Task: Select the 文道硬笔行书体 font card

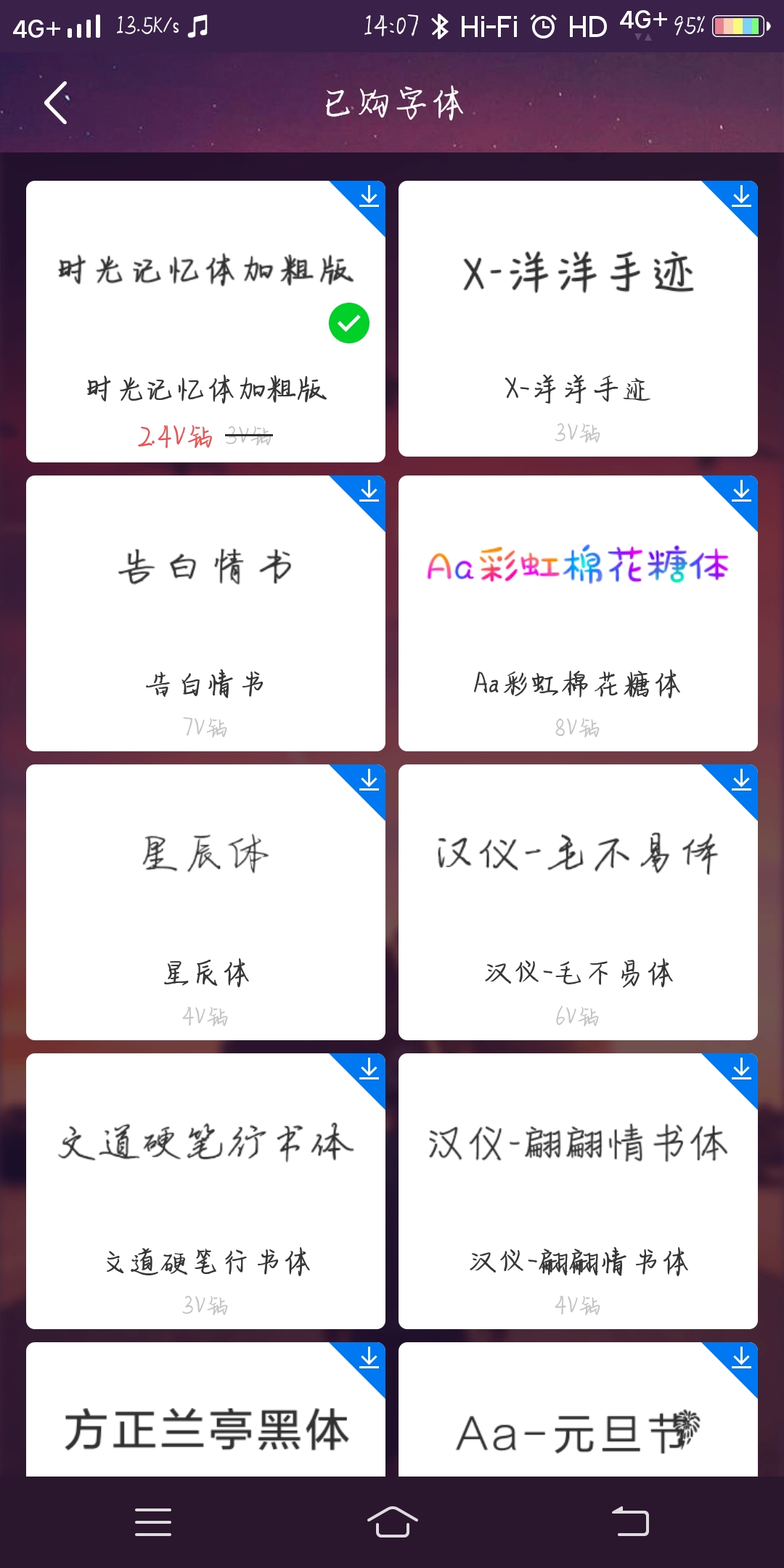Action: pyautogui.click(x=205, y=1191)
